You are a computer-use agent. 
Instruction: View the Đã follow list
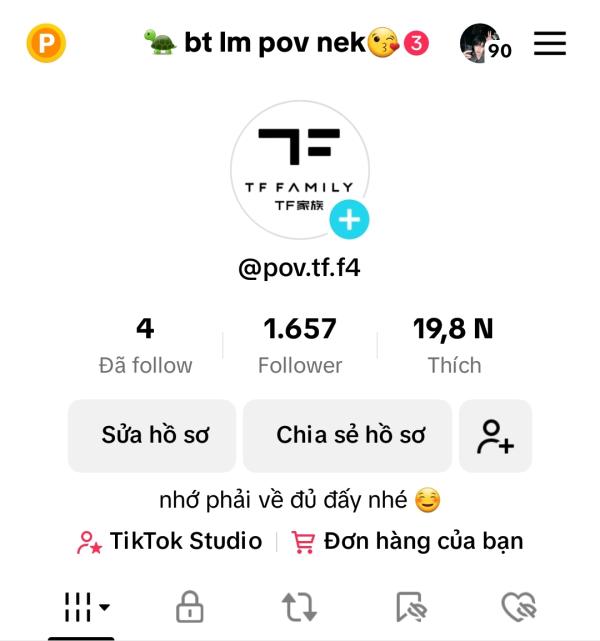[x=145, y=346]
